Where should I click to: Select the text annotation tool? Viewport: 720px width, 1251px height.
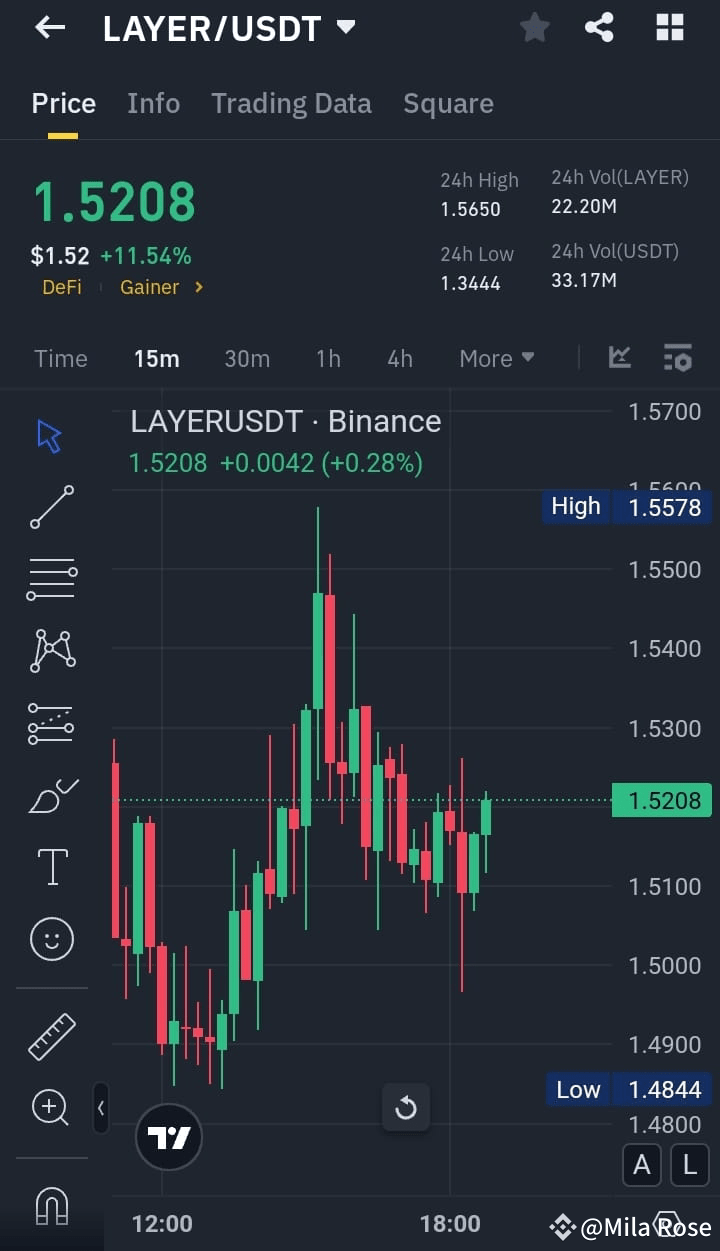51,866
